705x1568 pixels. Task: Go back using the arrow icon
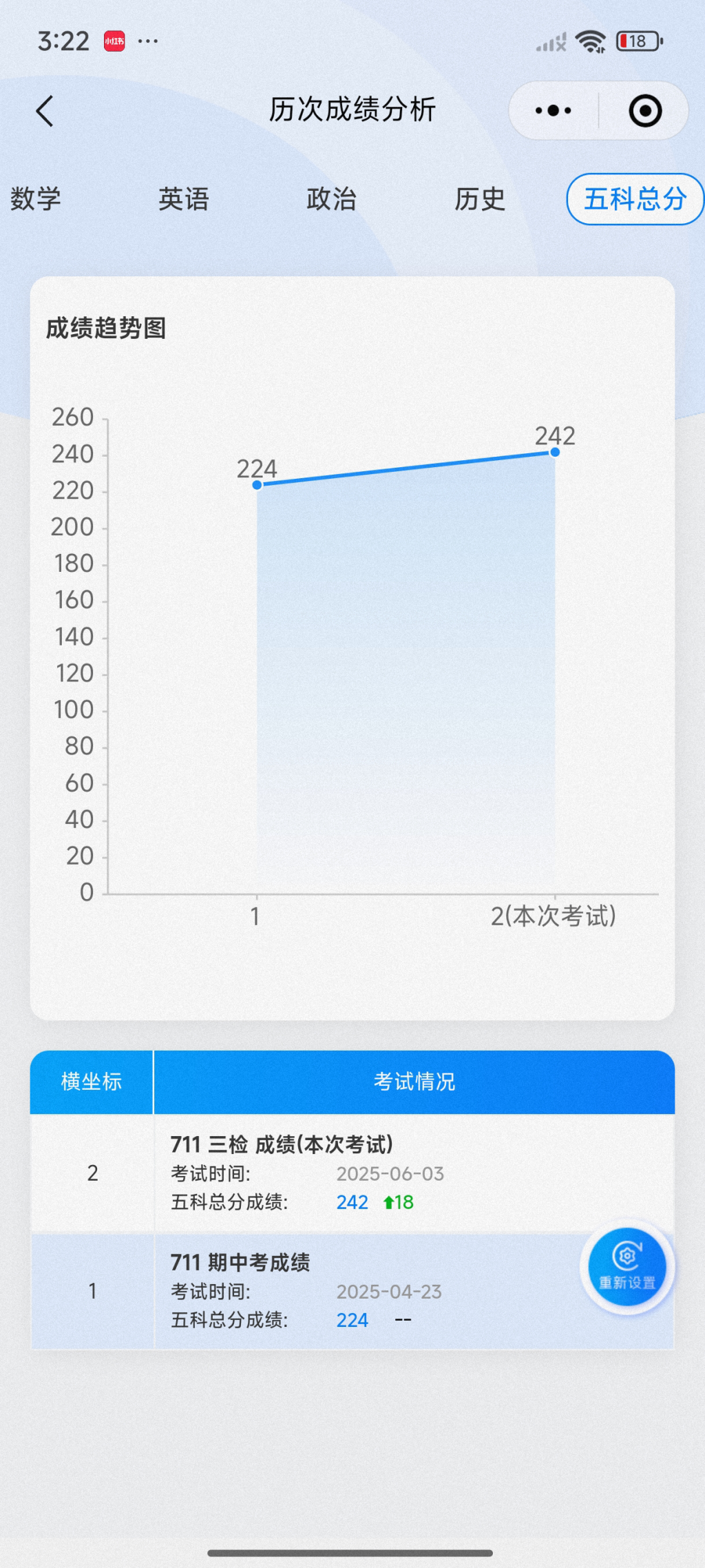pos(45,111)
